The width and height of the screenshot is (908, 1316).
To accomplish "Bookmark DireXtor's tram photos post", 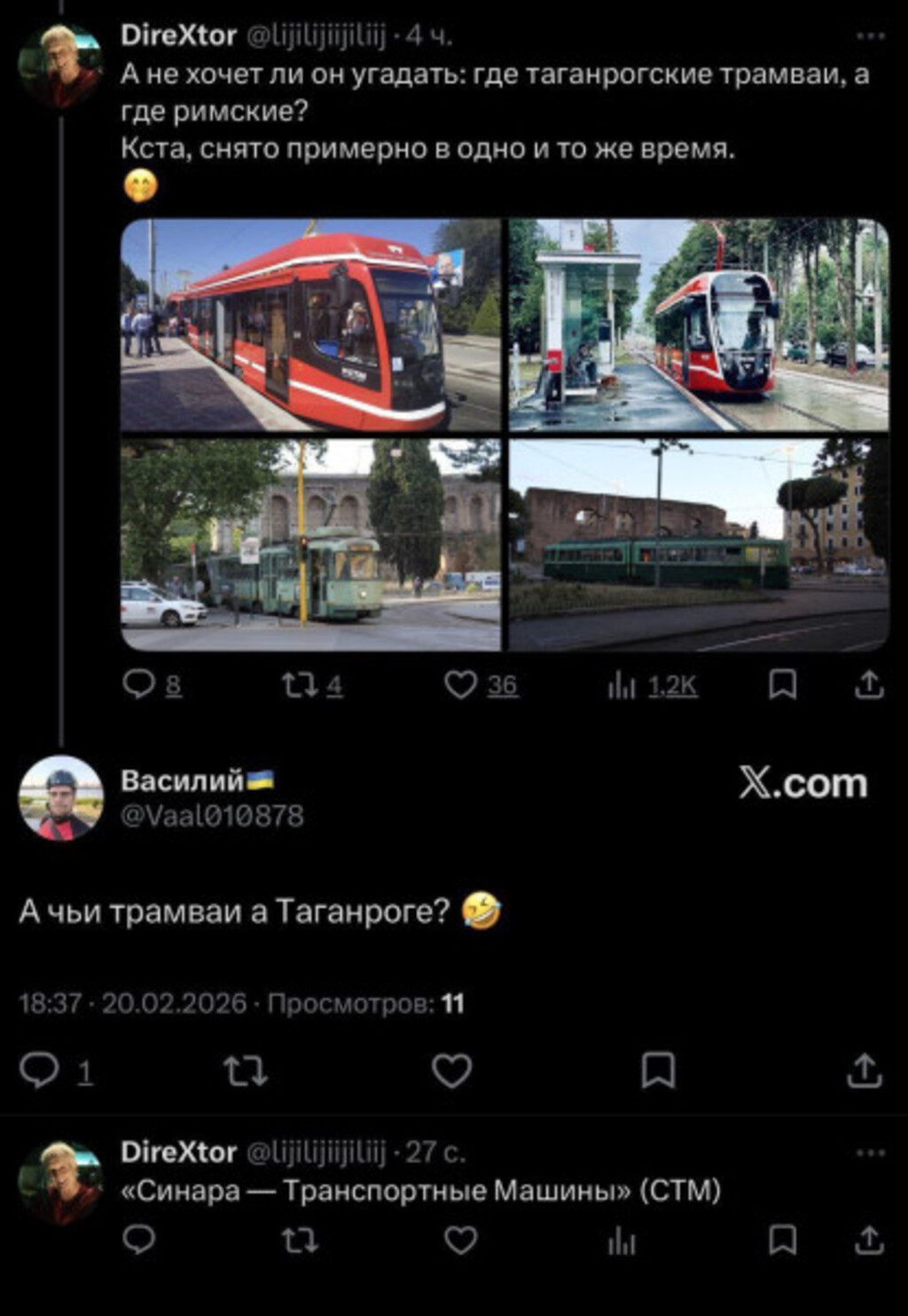I will pyautogui.click(x=782, y=685).
